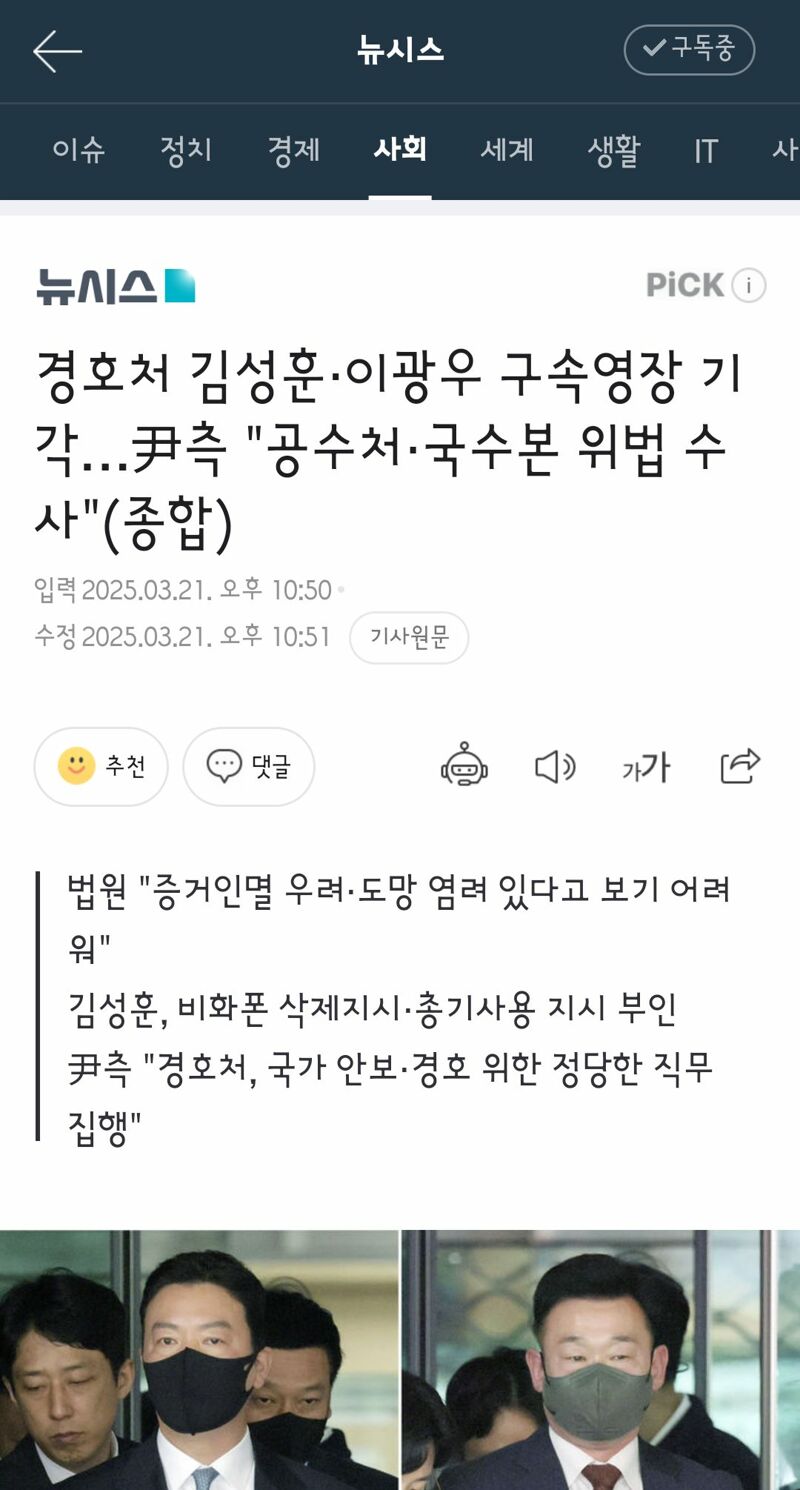
Task: Listen to the article with speaker icon
Action: 555,767
